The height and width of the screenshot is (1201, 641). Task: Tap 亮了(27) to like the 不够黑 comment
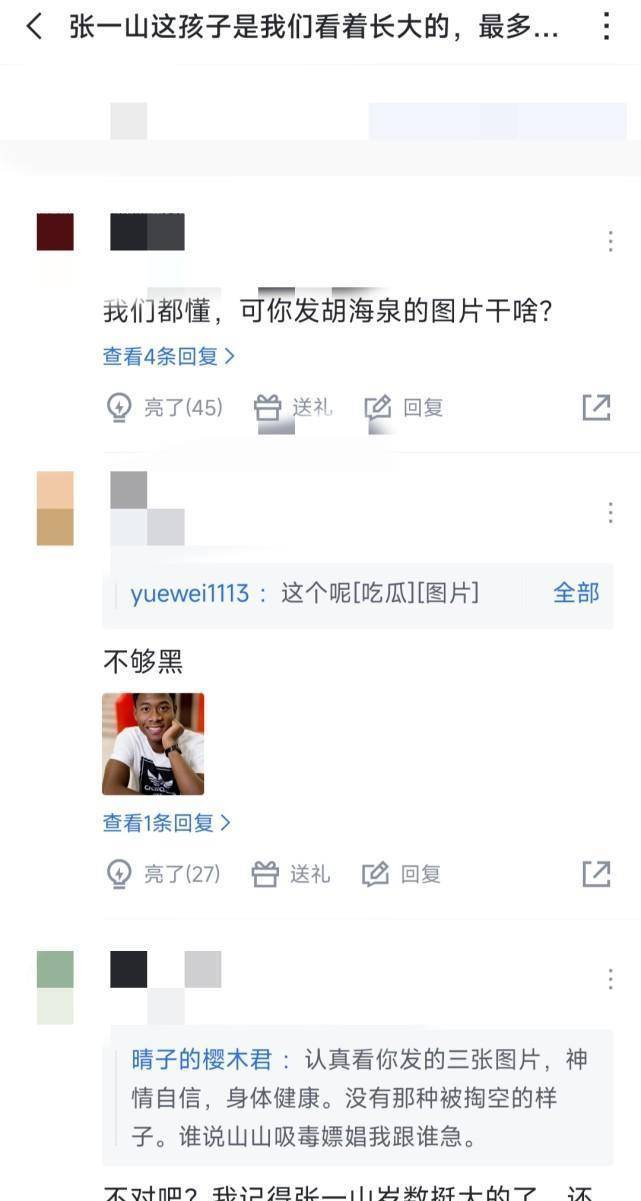click(x=164, y=874)
